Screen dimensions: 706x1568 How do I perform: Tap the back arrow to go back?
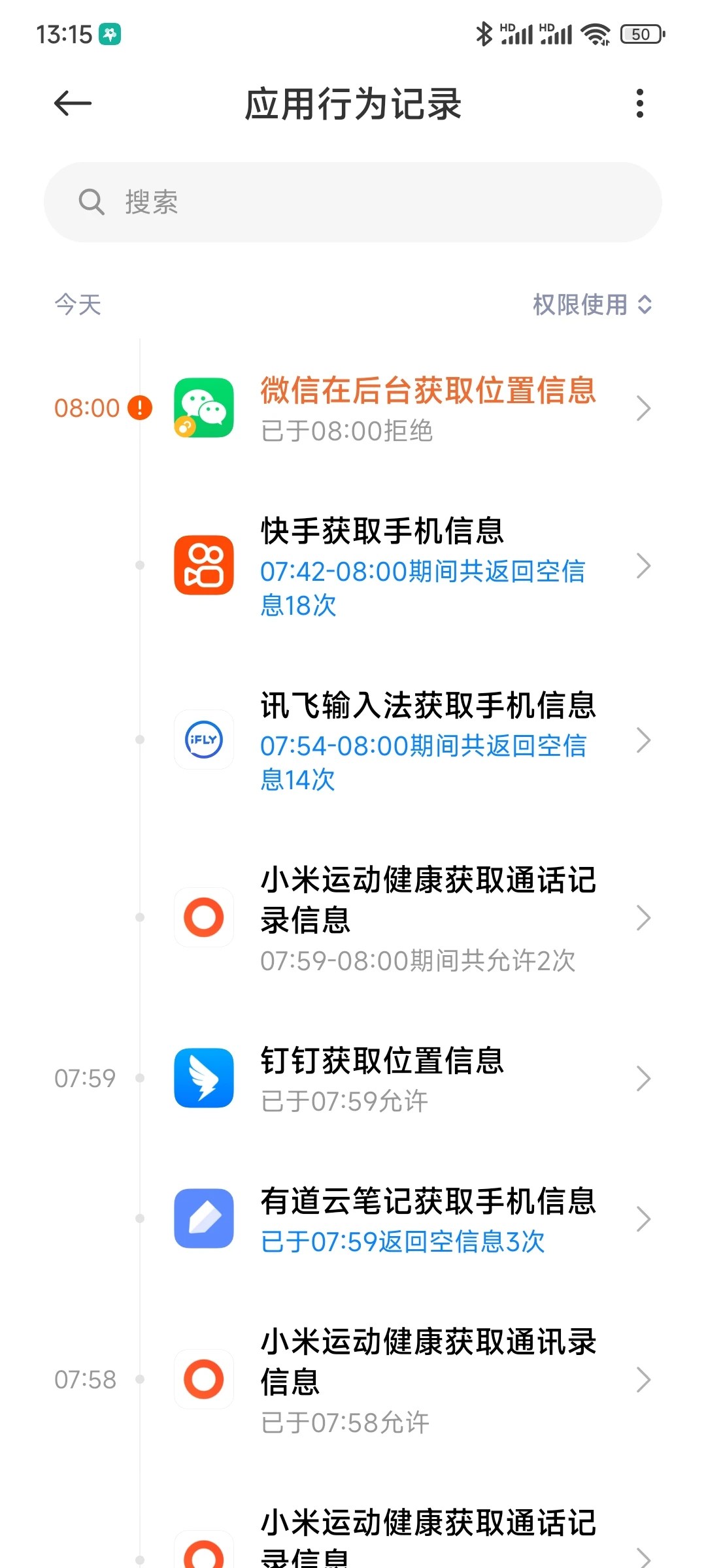(x=73, y=103)
